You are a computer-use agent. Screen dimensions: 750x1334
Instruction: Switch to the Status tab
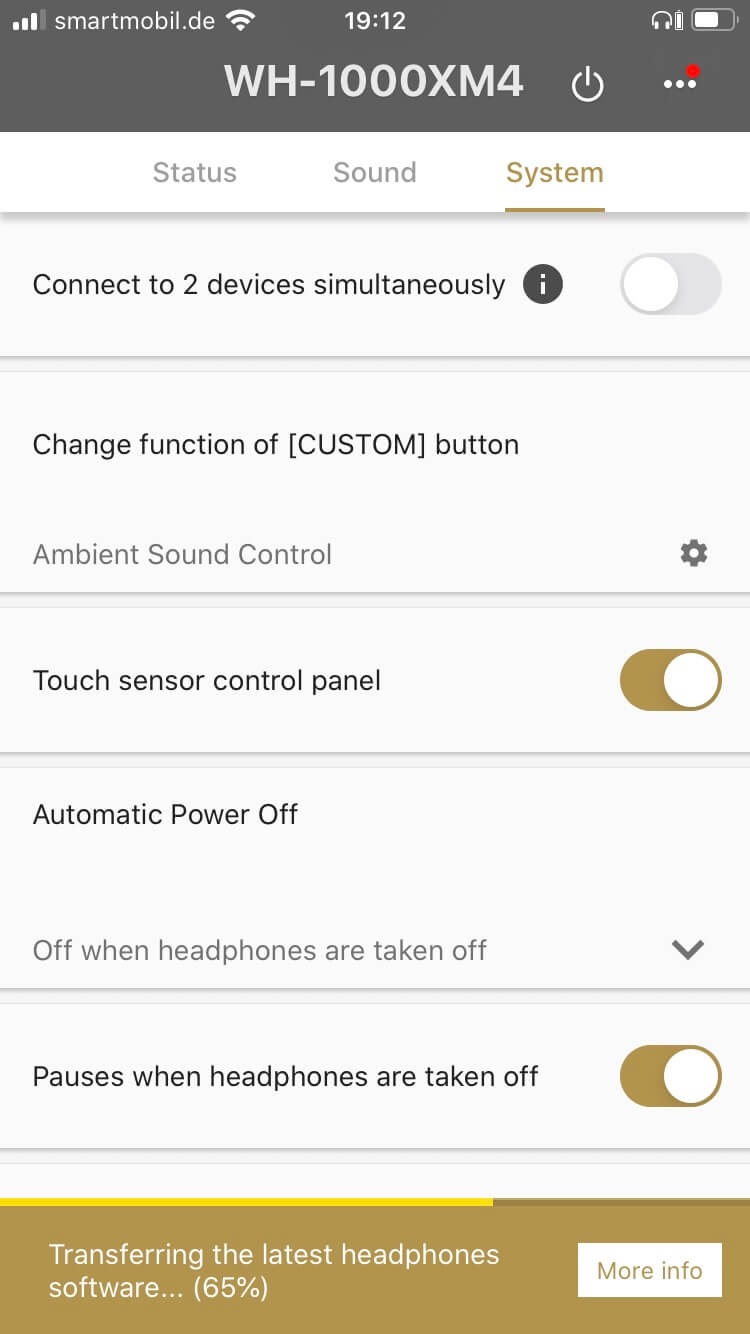pyautogui.click(x=194, y=172)
